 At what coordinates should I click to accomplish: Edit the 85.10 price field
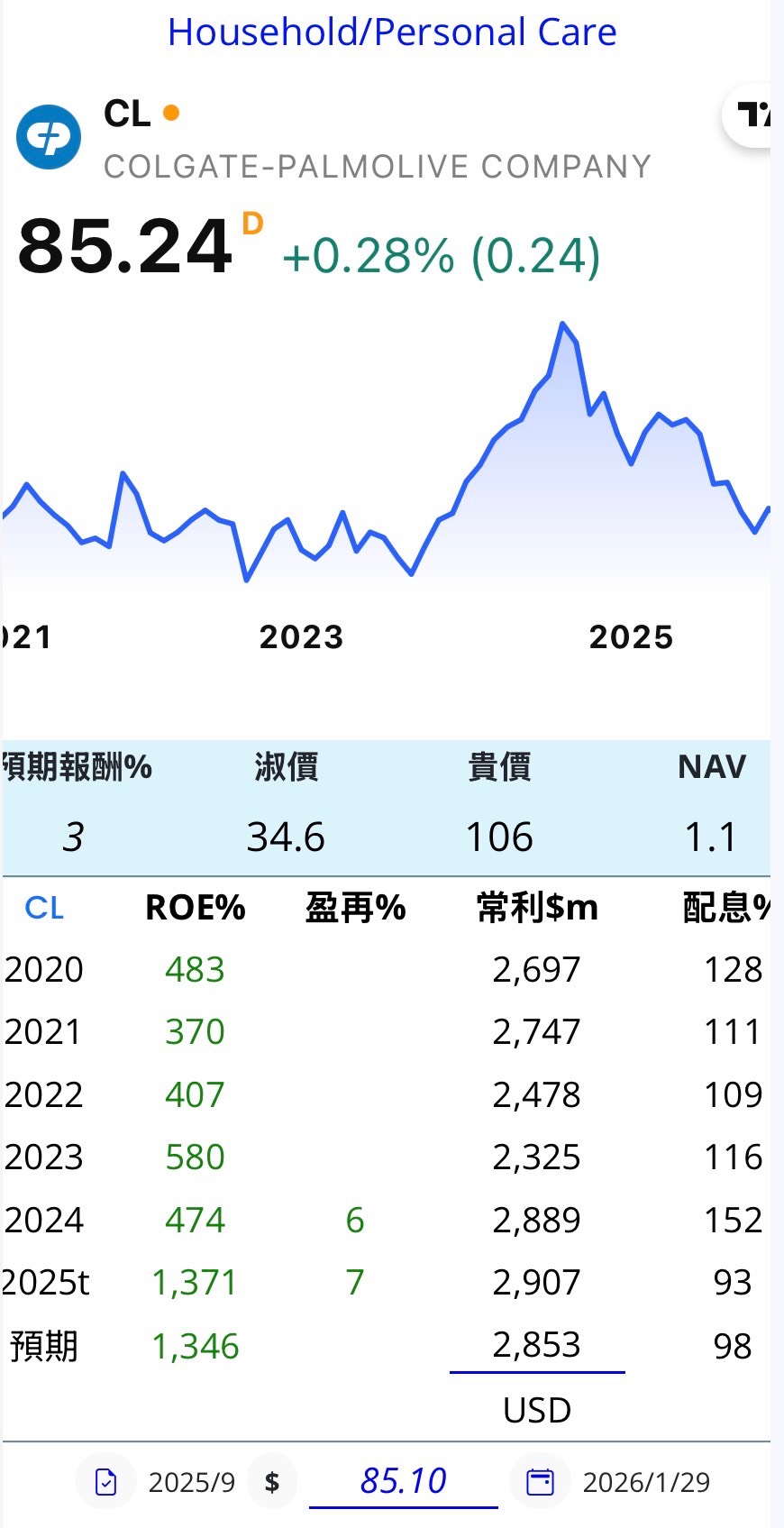[403, 1481]
